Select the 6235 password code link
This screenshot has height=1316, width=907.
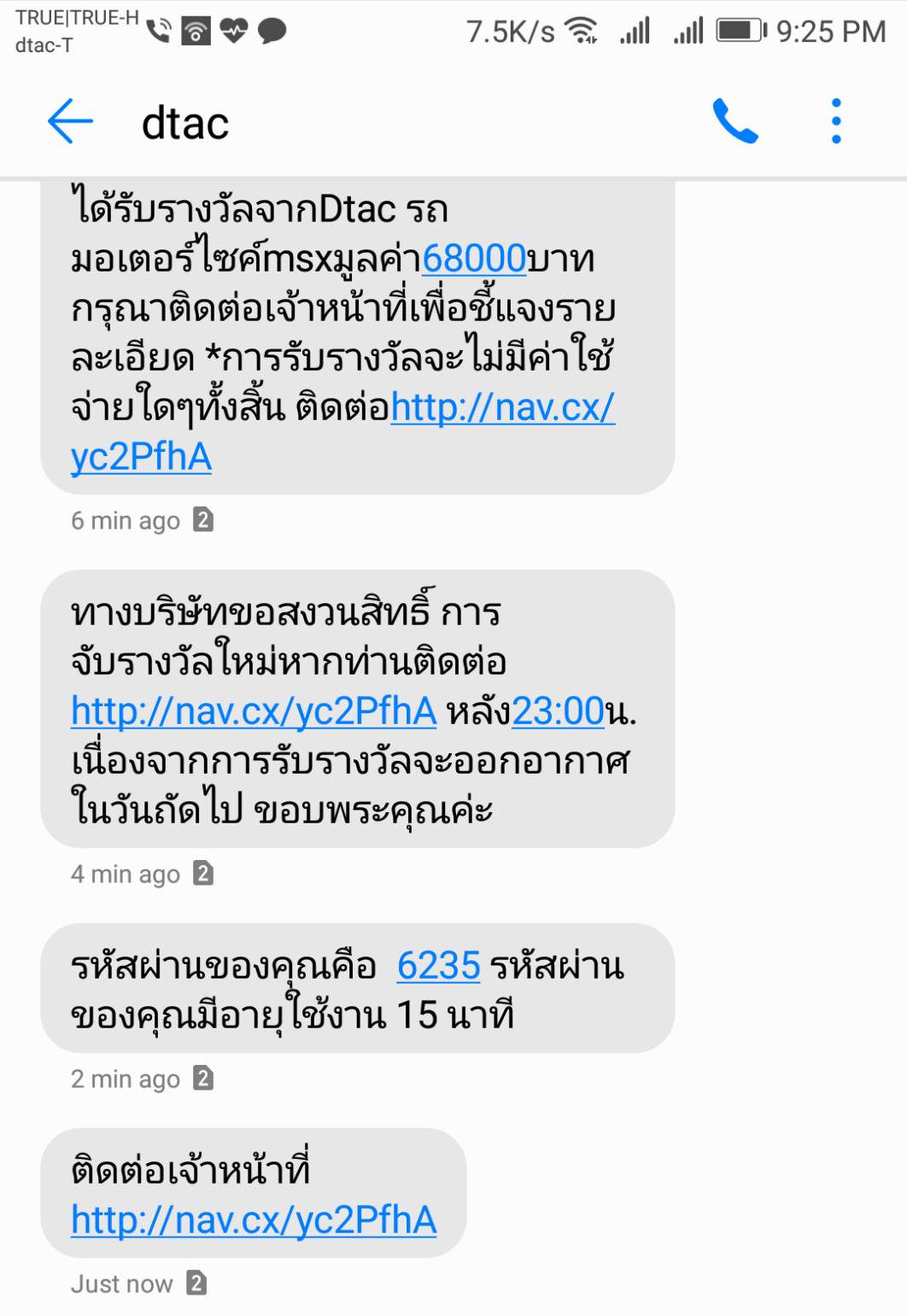coord(439,966)
